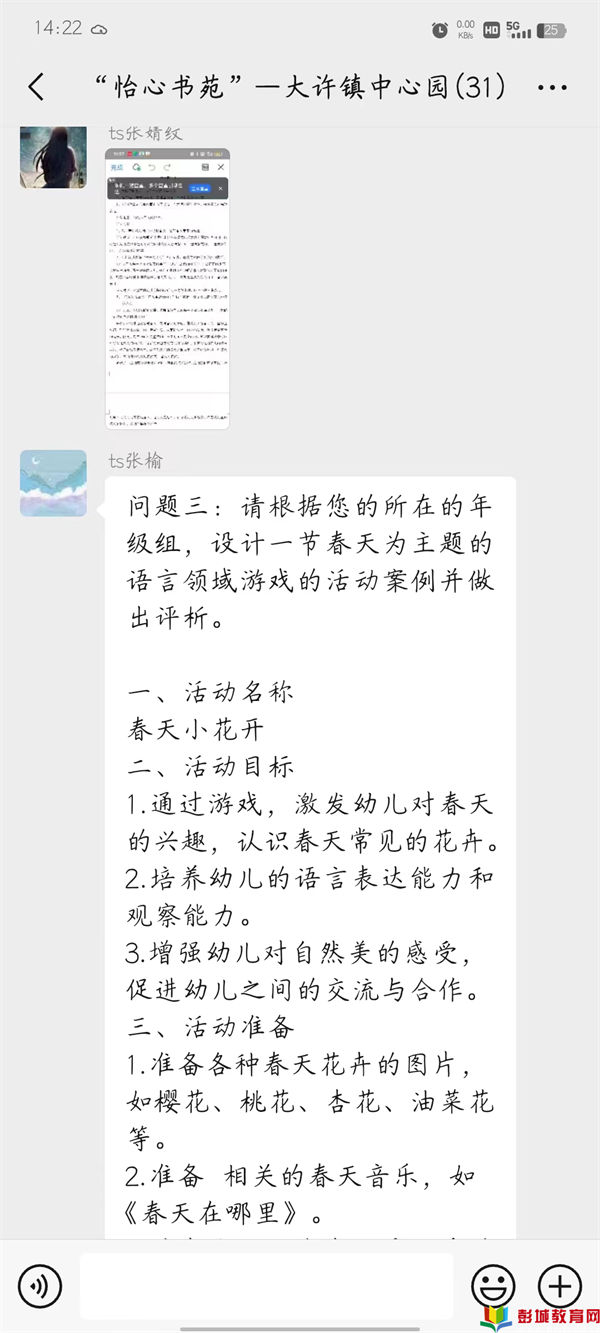Open the emoji picker
600x1333 pixels.
tap(493, 1285)
